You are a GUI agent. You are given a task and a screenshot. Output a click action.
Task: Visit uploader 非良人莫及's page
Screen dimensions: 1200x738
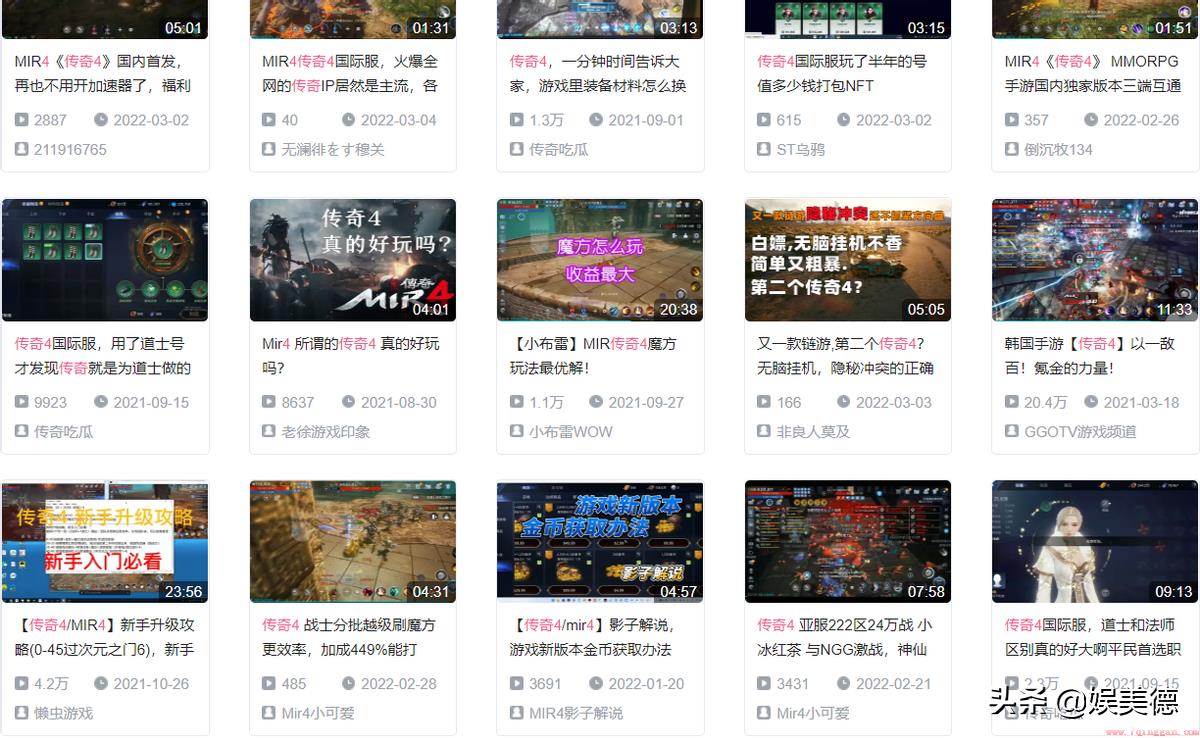(813, 432)
